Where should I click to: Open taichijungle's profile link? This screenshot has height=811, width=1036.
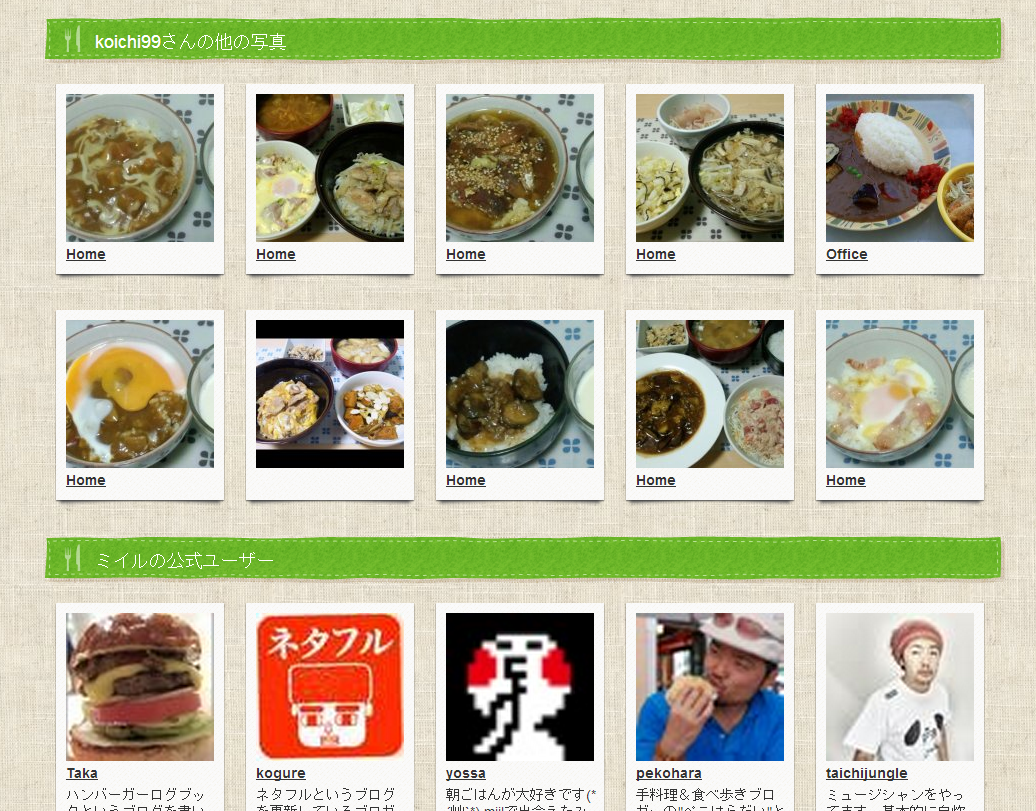866,773
